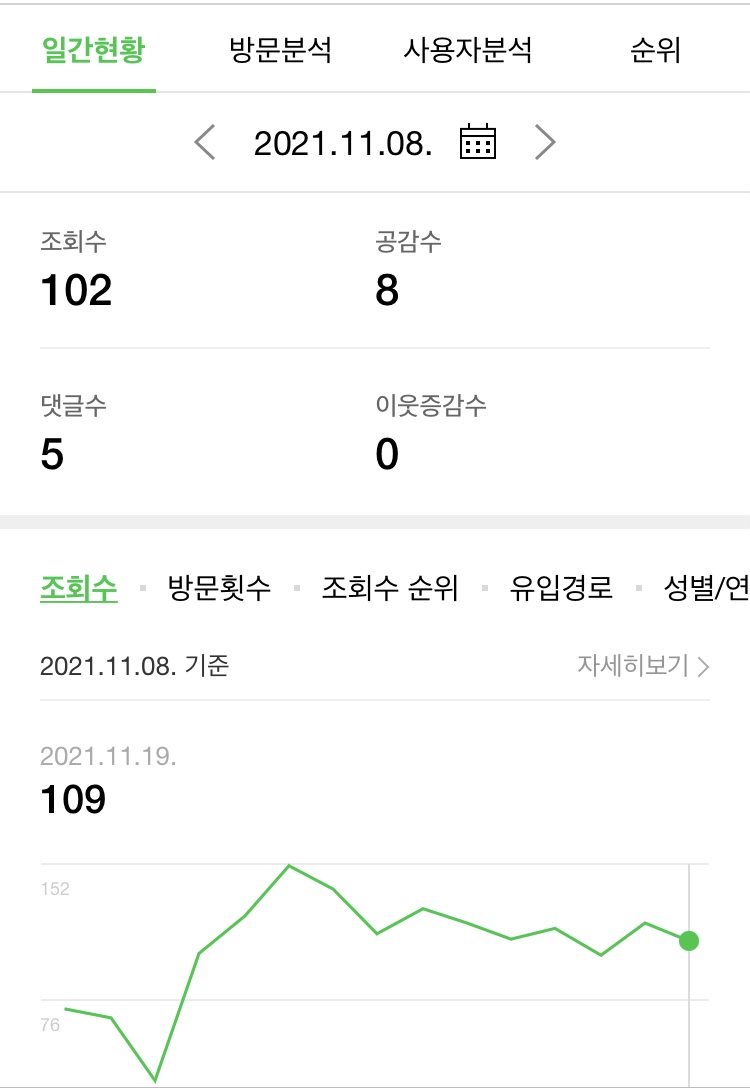Open the 순위 tab
750x1088 pixels.
coord(655,50)
